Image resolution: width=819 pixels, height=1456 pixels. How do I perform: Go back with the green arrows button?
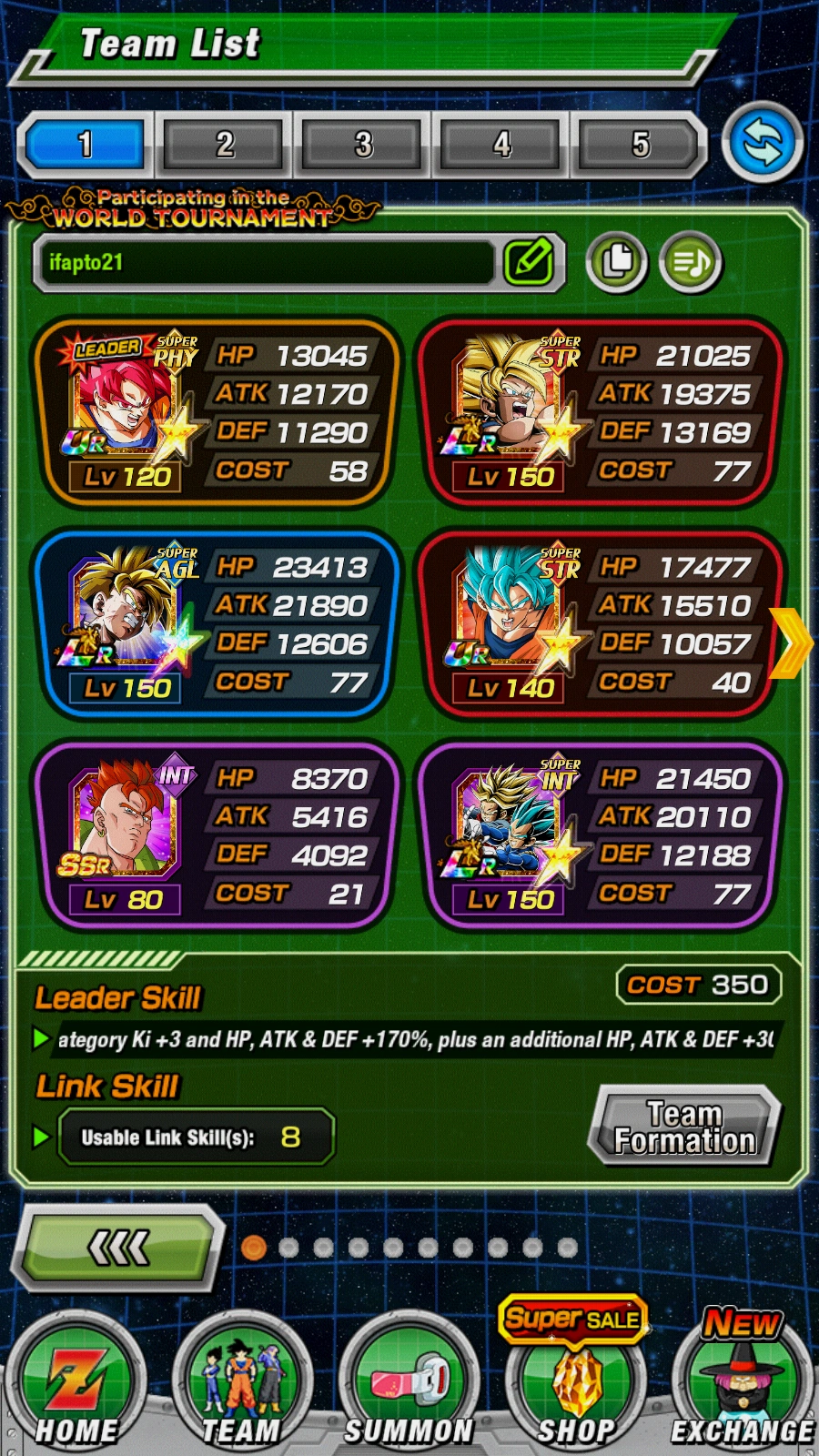119,1247
